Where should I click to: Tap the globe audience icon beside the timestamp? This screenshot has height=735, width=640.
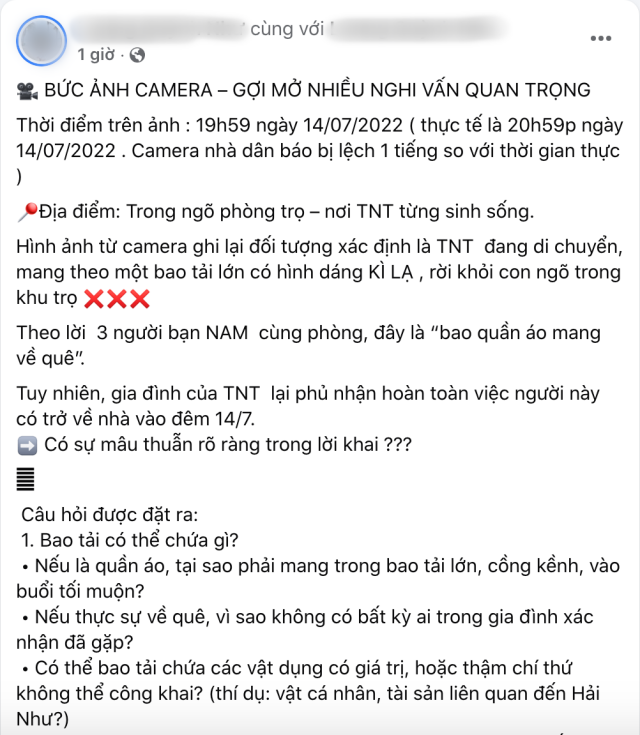tap(137, 54)
